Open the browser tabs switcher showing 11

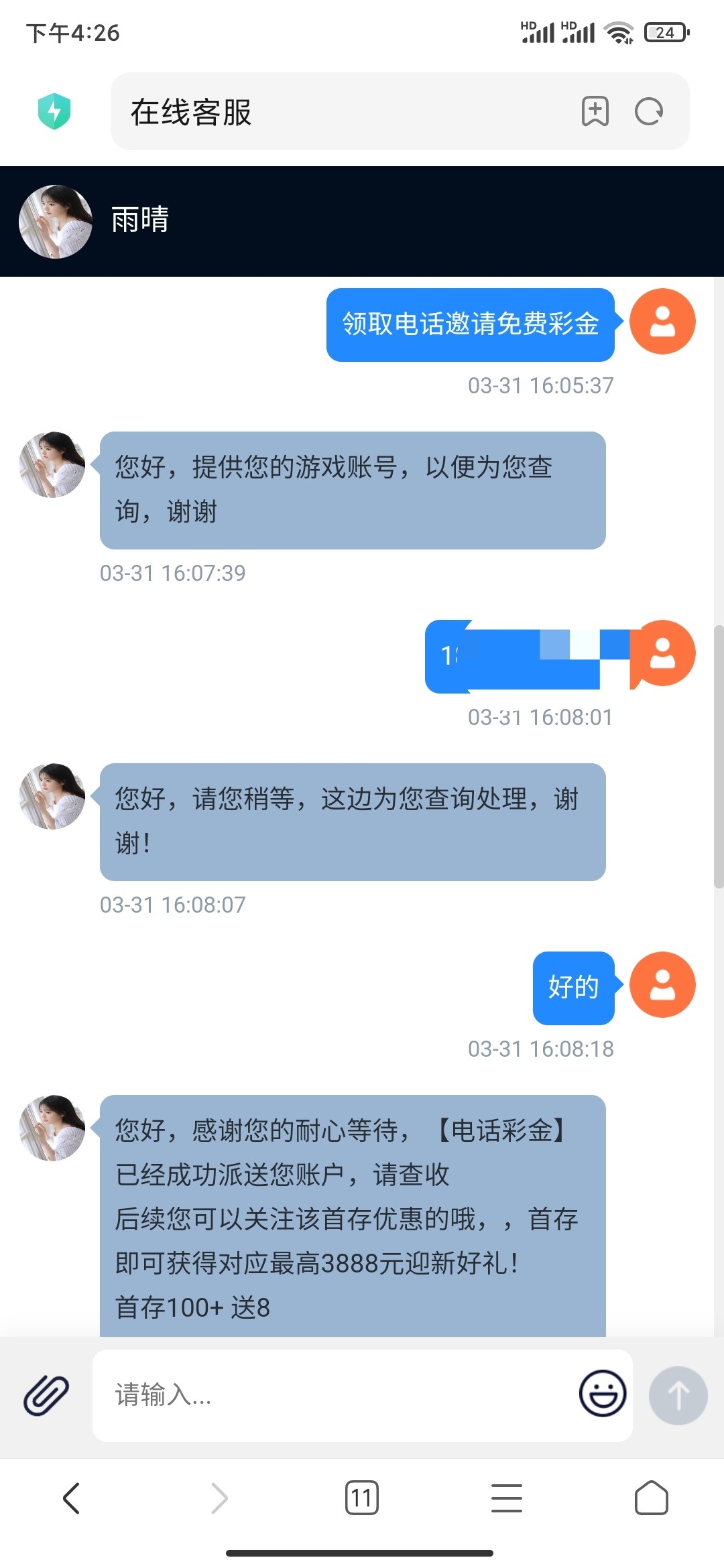362,1498
